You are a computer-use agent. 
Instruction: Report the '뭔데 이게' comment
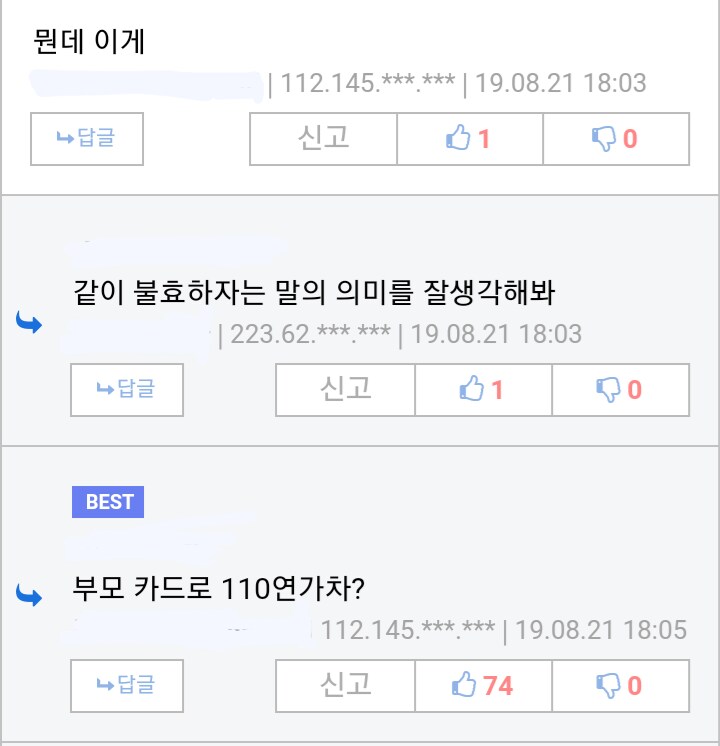pos(323,139)
